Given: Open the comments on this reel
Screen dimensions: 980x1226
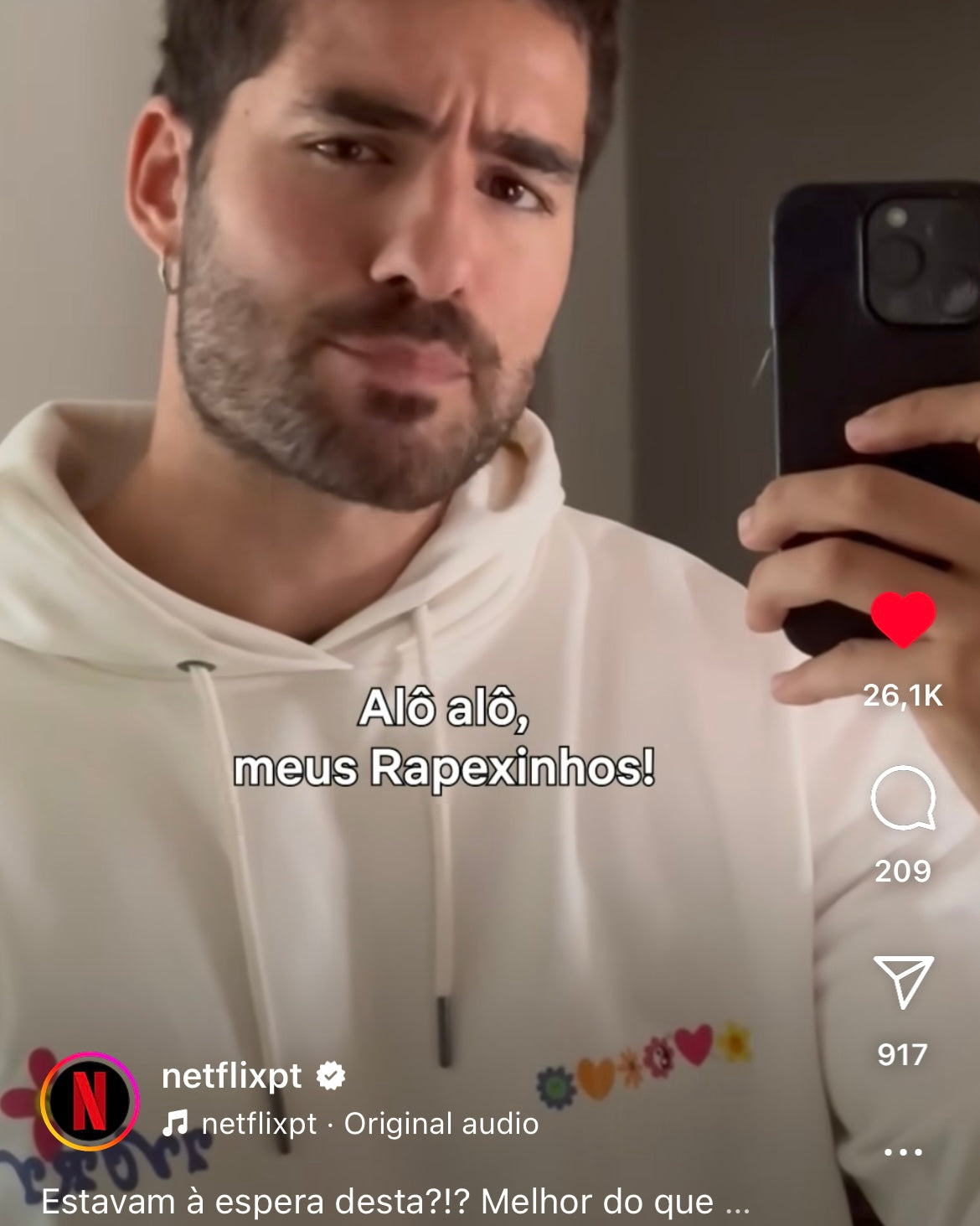Looking at the screenshot, I should tap(902, 799).
